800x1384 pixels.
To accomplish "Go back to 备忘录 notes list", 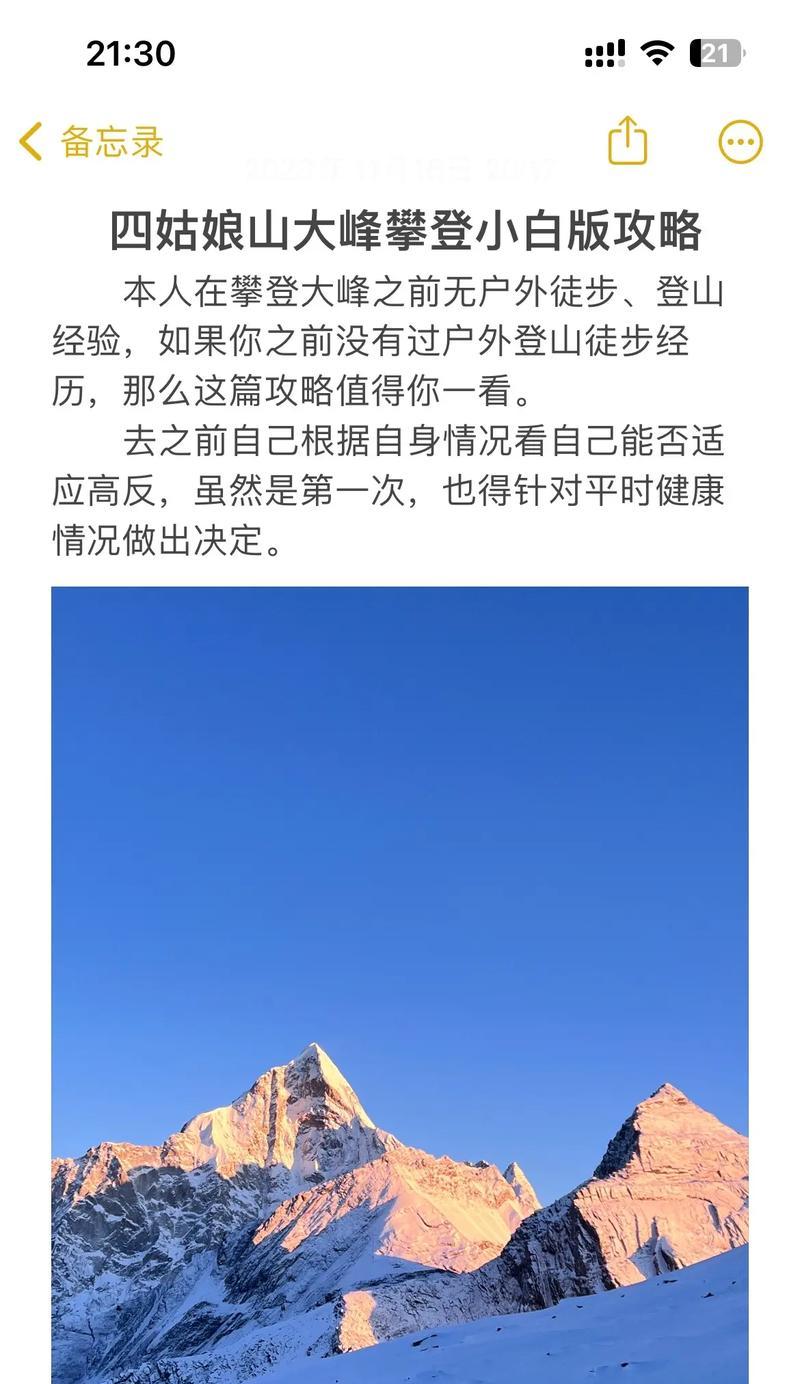I will 91,142.
